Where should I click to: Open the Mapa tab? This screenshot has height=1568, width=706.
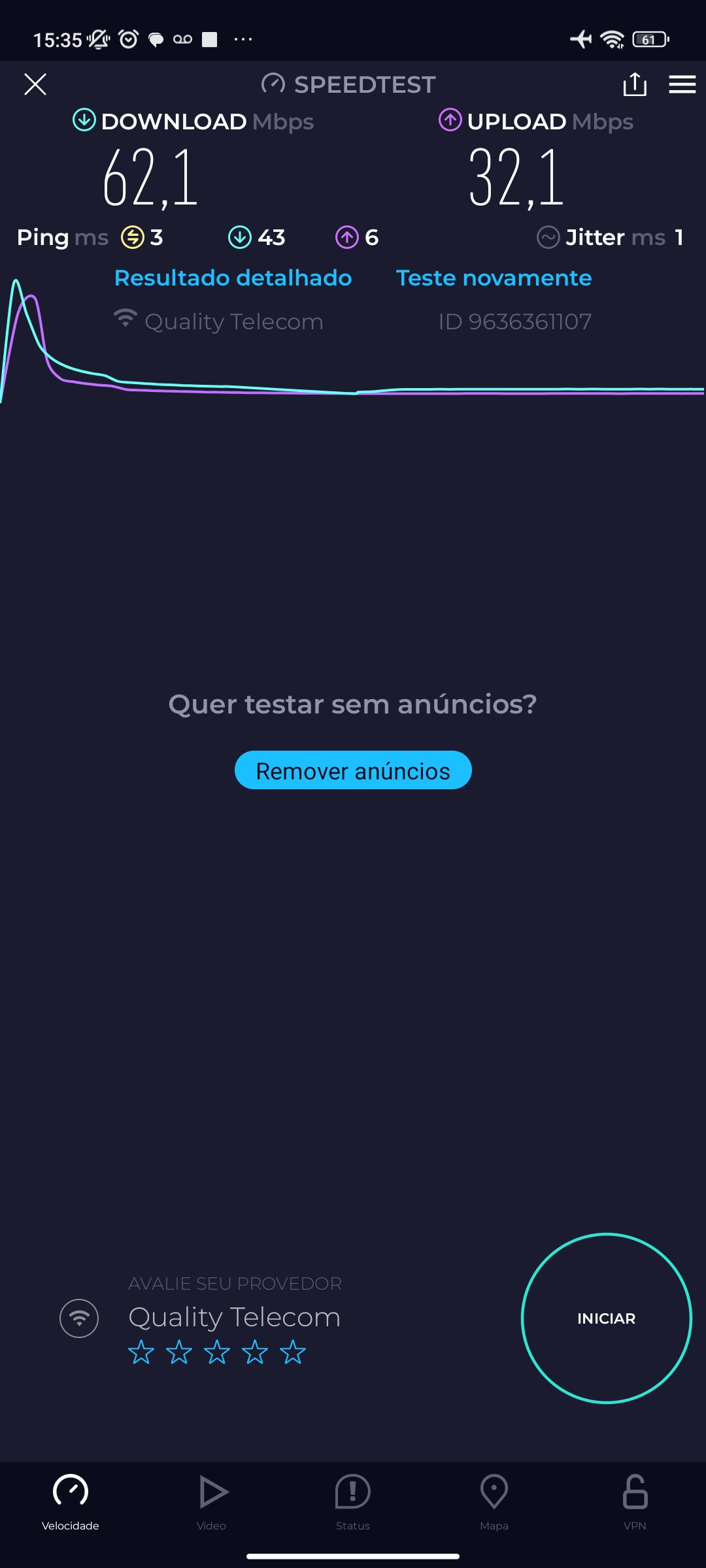pyautogui.click(x=494, y=1501)
